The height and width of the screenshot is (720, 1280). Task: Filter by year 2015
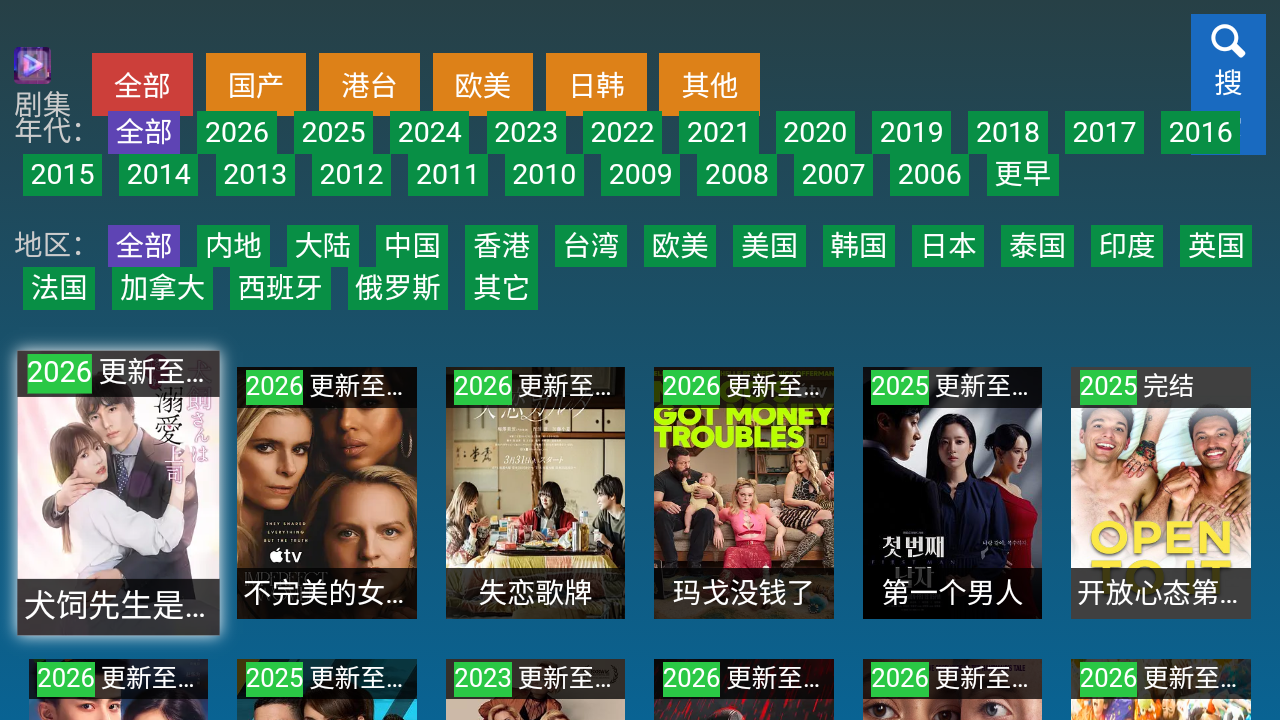coord(62,175)
